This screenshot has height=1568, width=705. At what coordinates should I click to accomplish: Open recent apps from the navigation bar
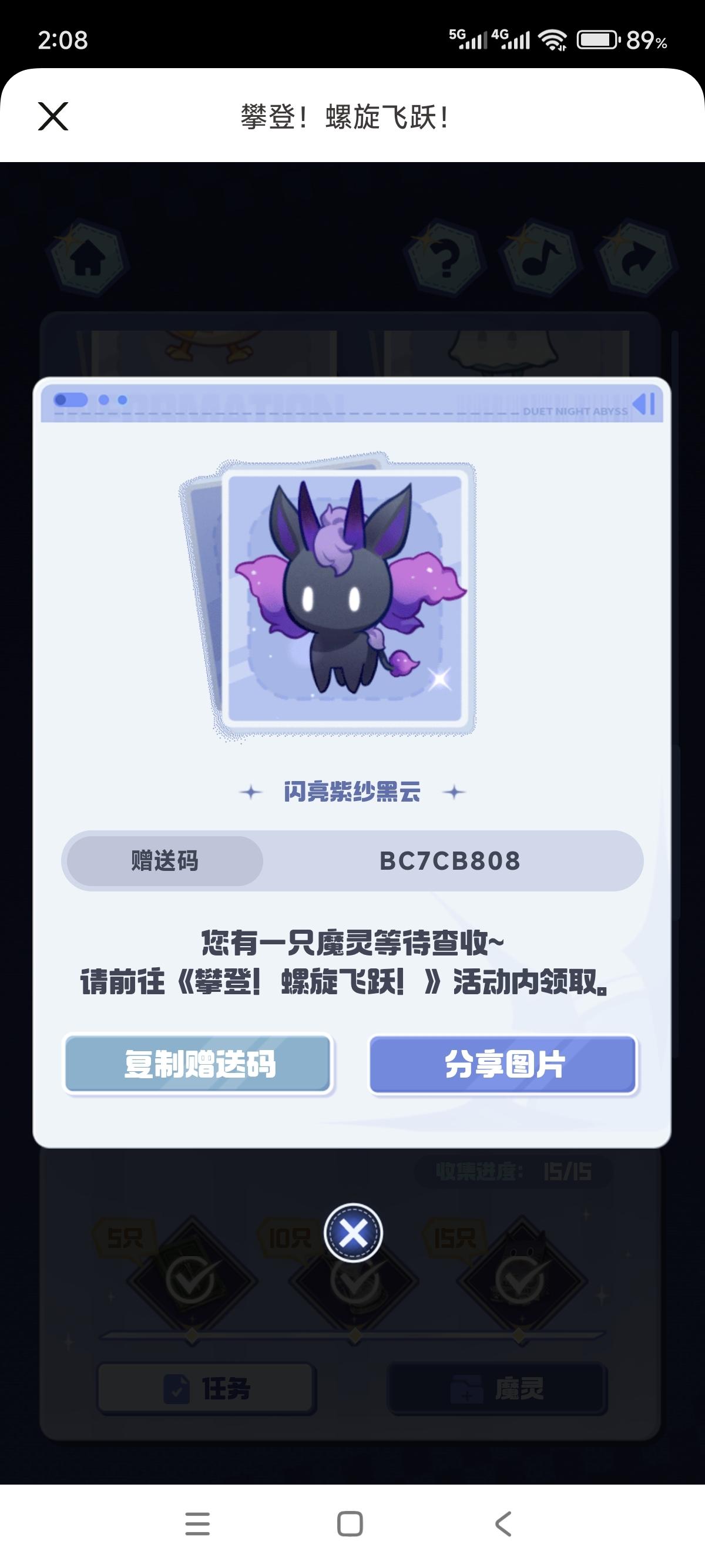(197, 1524)
